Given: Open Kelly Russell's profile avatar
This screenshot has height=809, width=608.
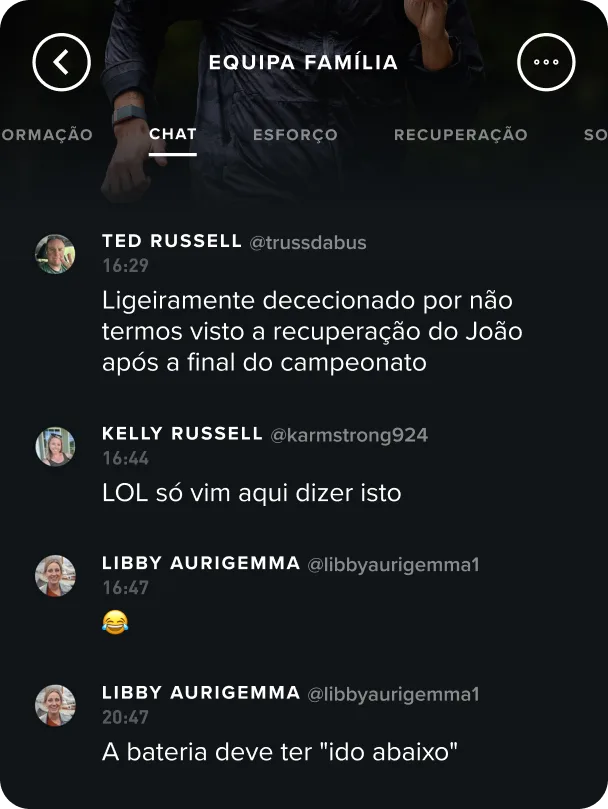Looking at the screenshot, I should [x=56, y=446].
